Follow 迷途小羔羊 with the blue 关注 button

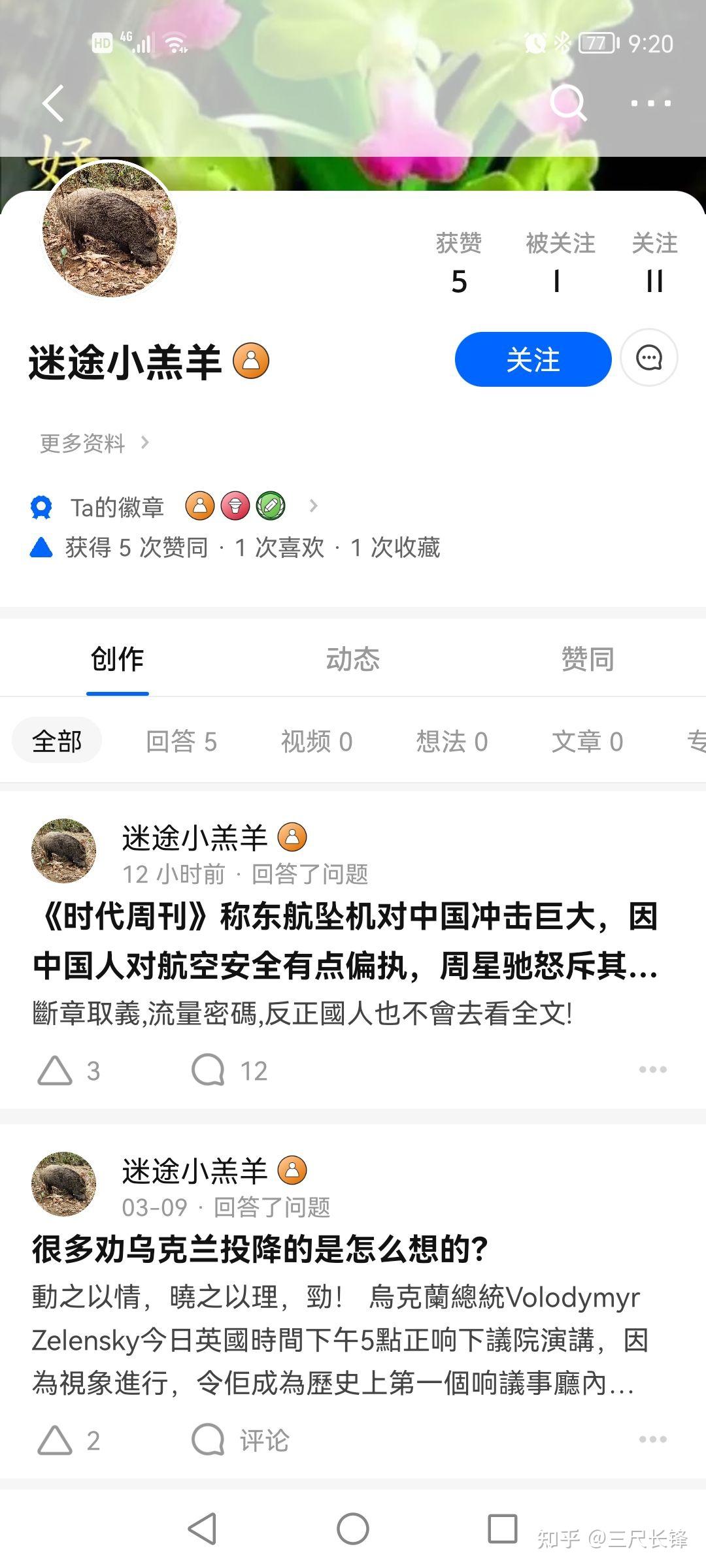(533, 359)
